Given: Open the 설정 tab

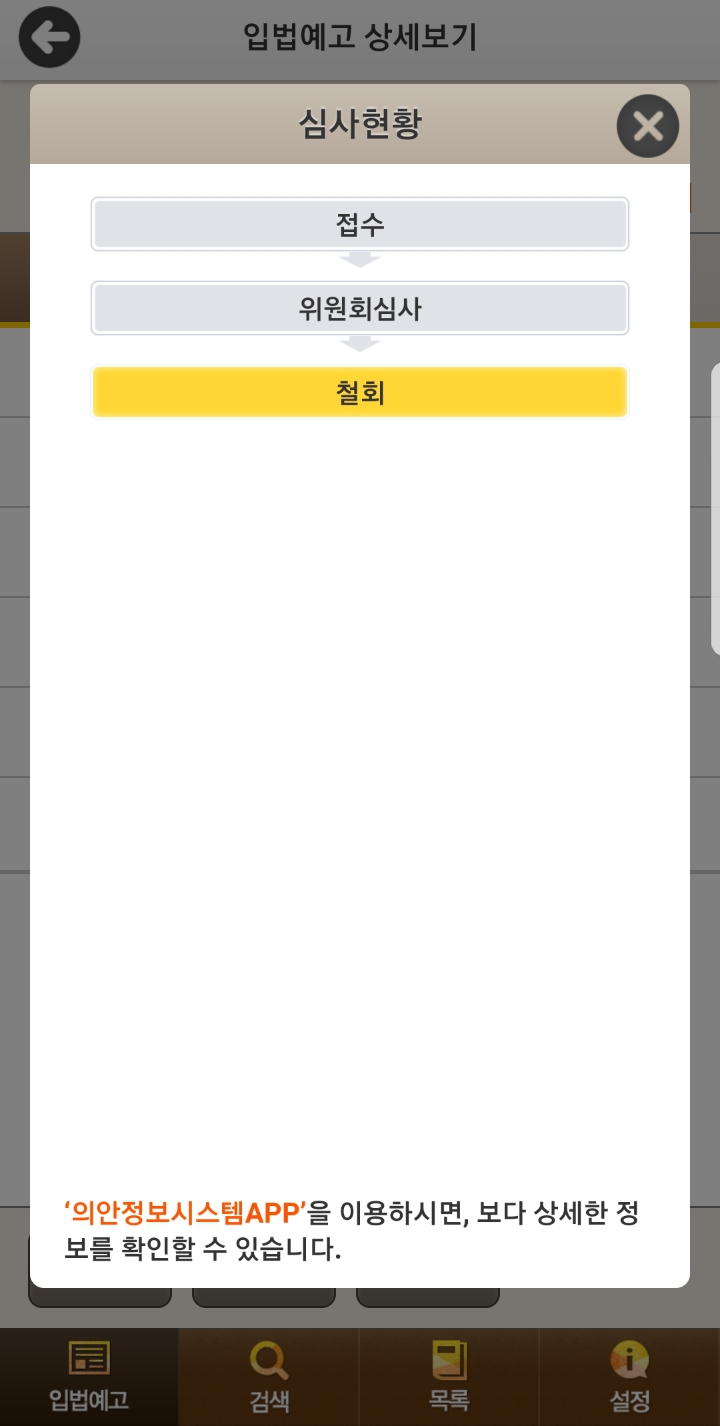Looking at the screenshot, I should [629, 1376].
